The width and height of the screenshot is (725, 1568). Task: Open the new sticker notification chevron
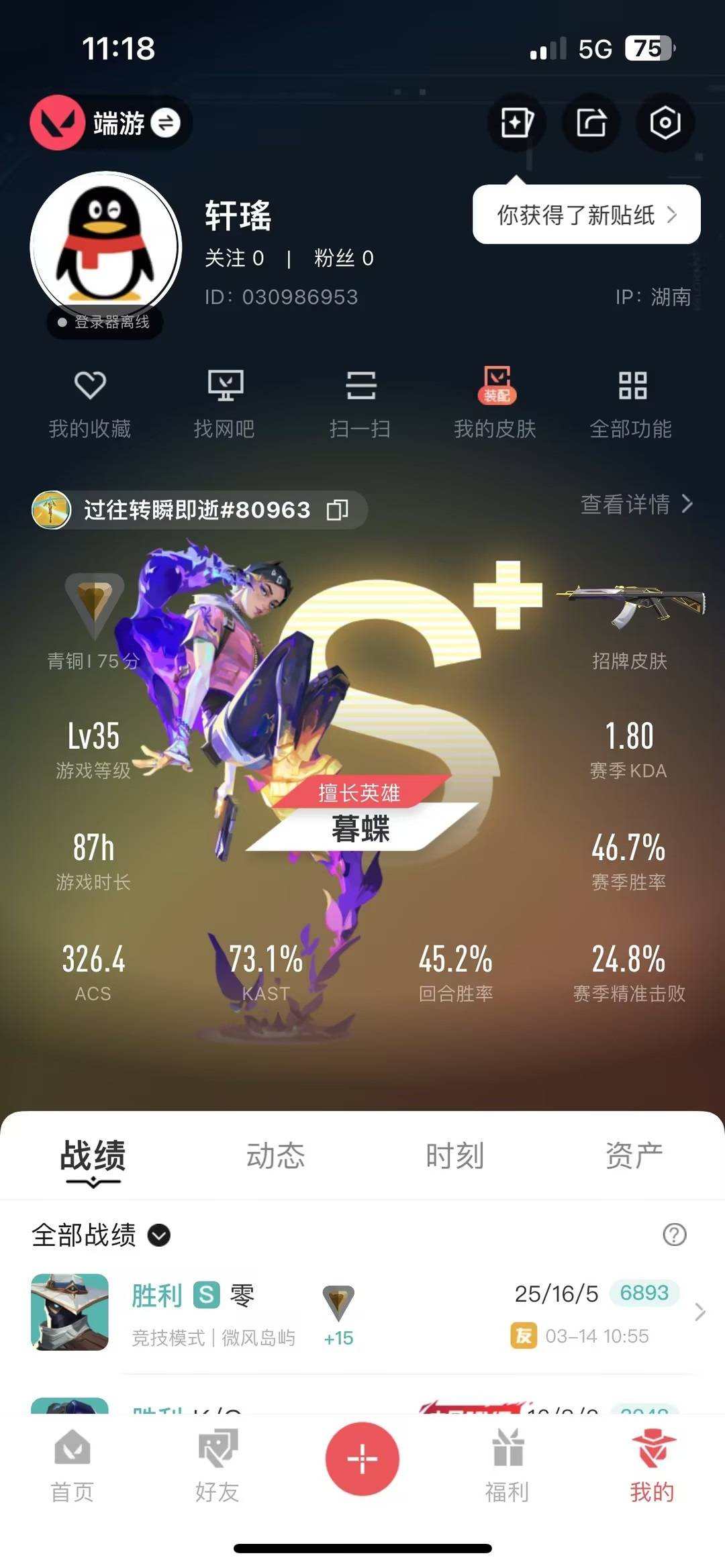[x=673, y=215]
